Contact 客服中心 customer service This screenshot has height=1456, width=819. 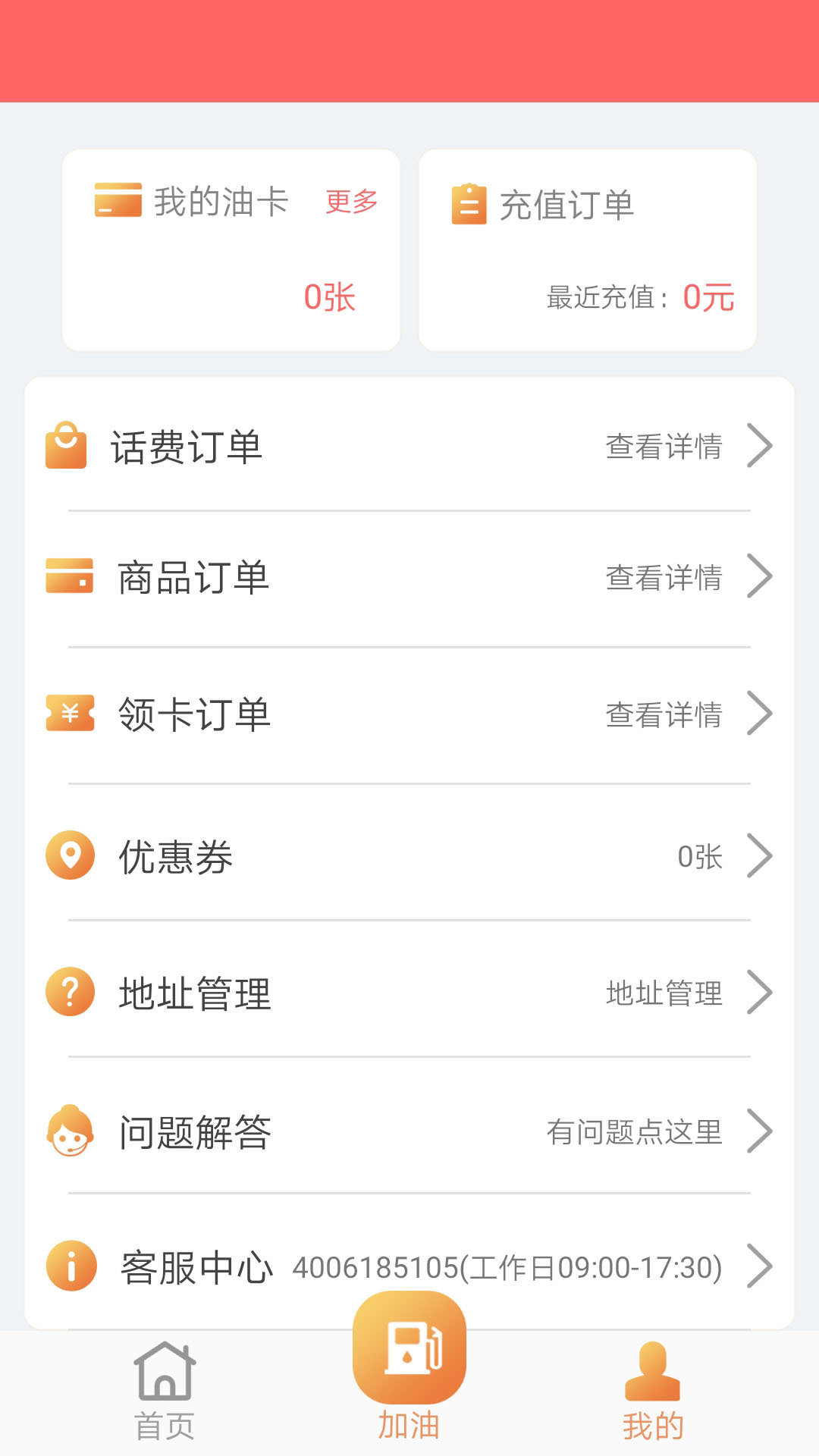click(x=409, y=1266)
